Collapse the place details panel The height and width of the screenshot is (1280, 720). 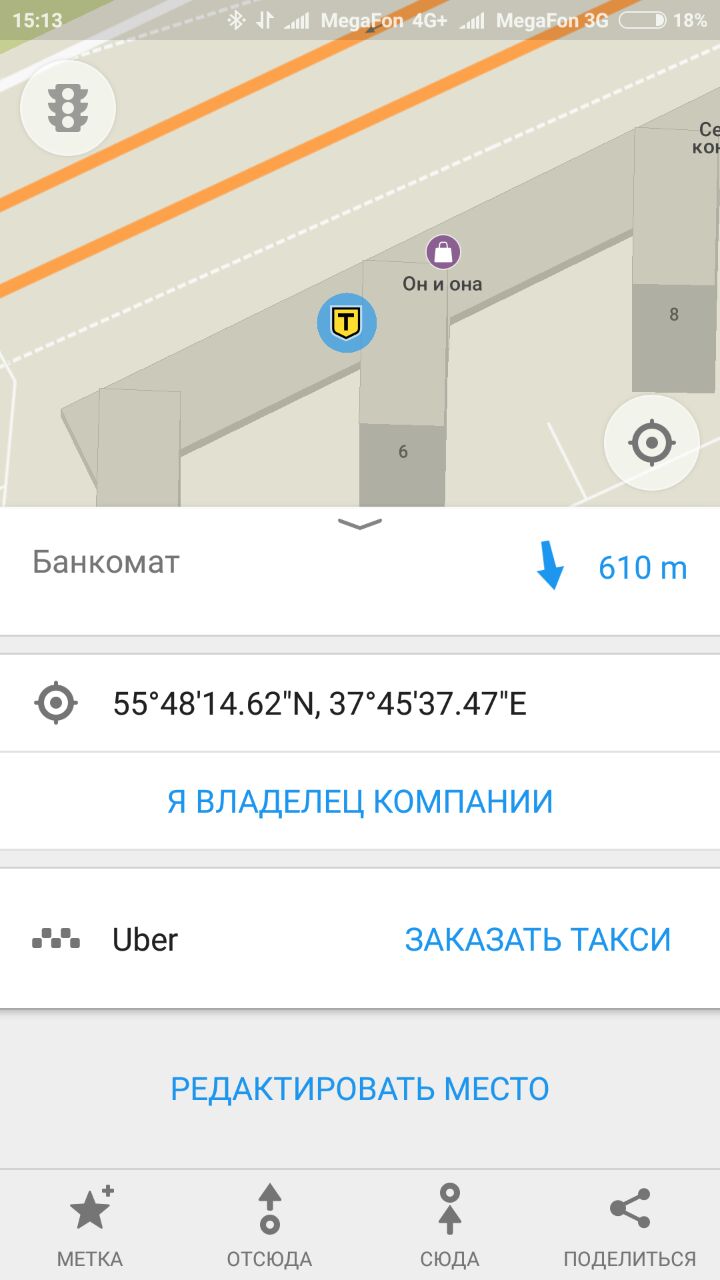pos(360,524)
